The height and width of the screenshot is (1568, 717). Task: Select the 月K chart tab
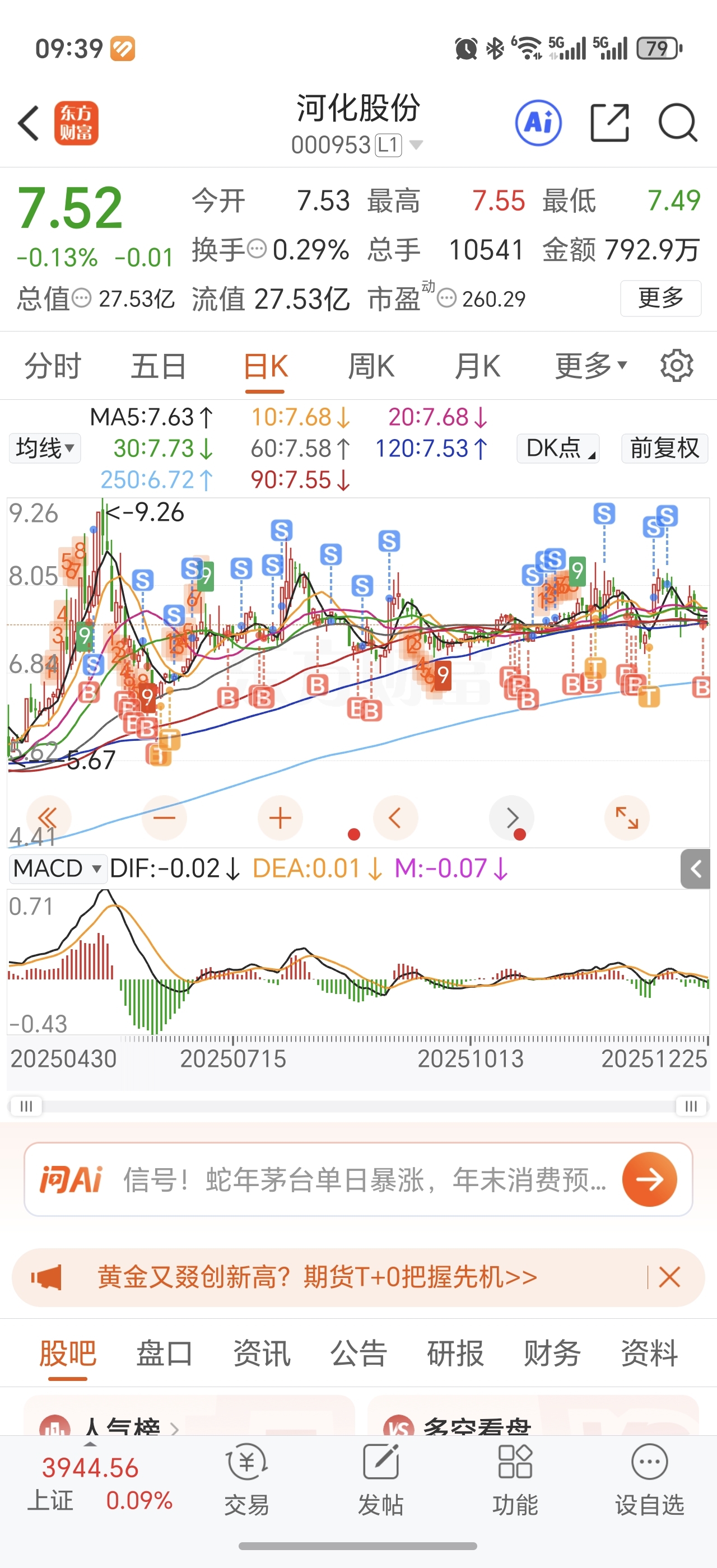click(x=478, y=366)
